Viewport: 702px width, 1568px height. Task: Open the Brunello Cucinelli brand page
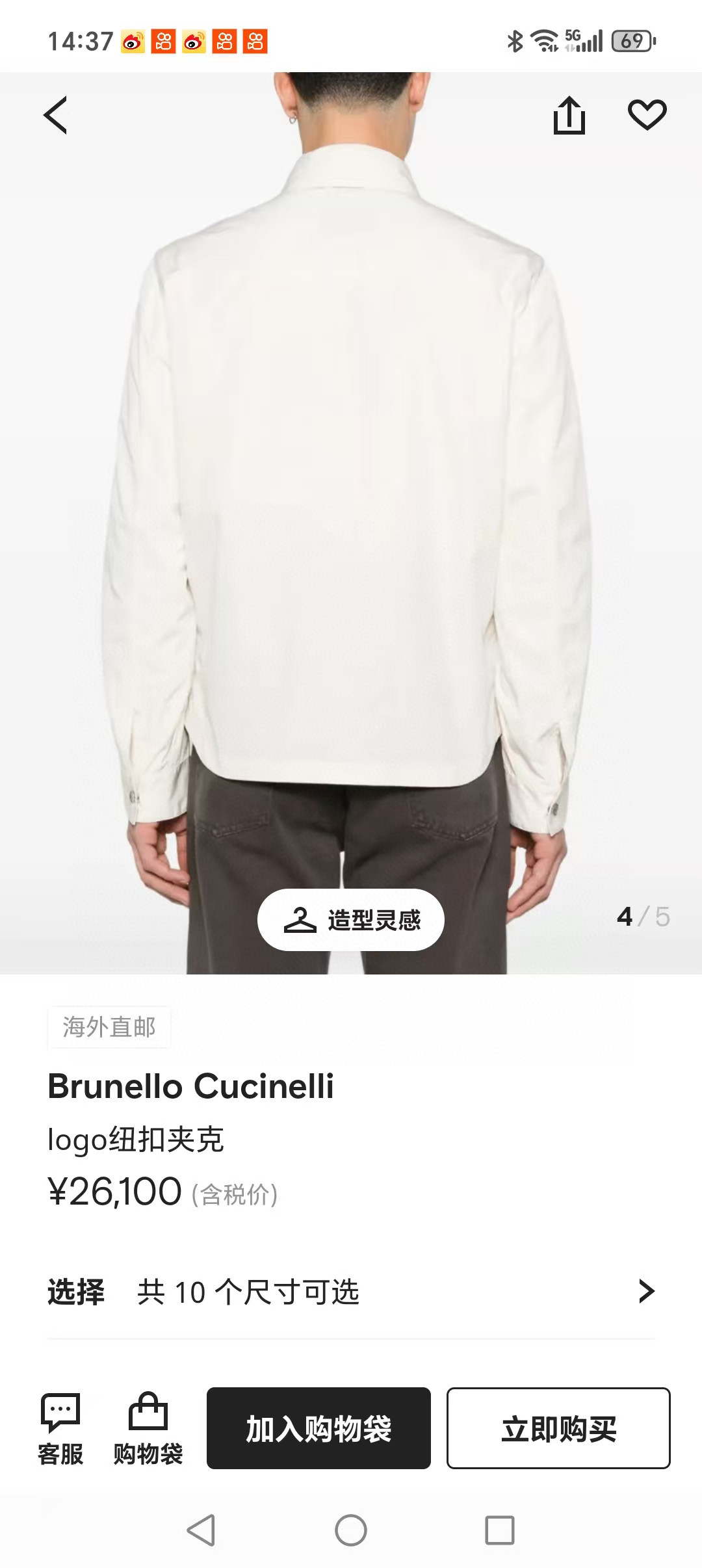pyautogui.click(x=190, y=1086)
